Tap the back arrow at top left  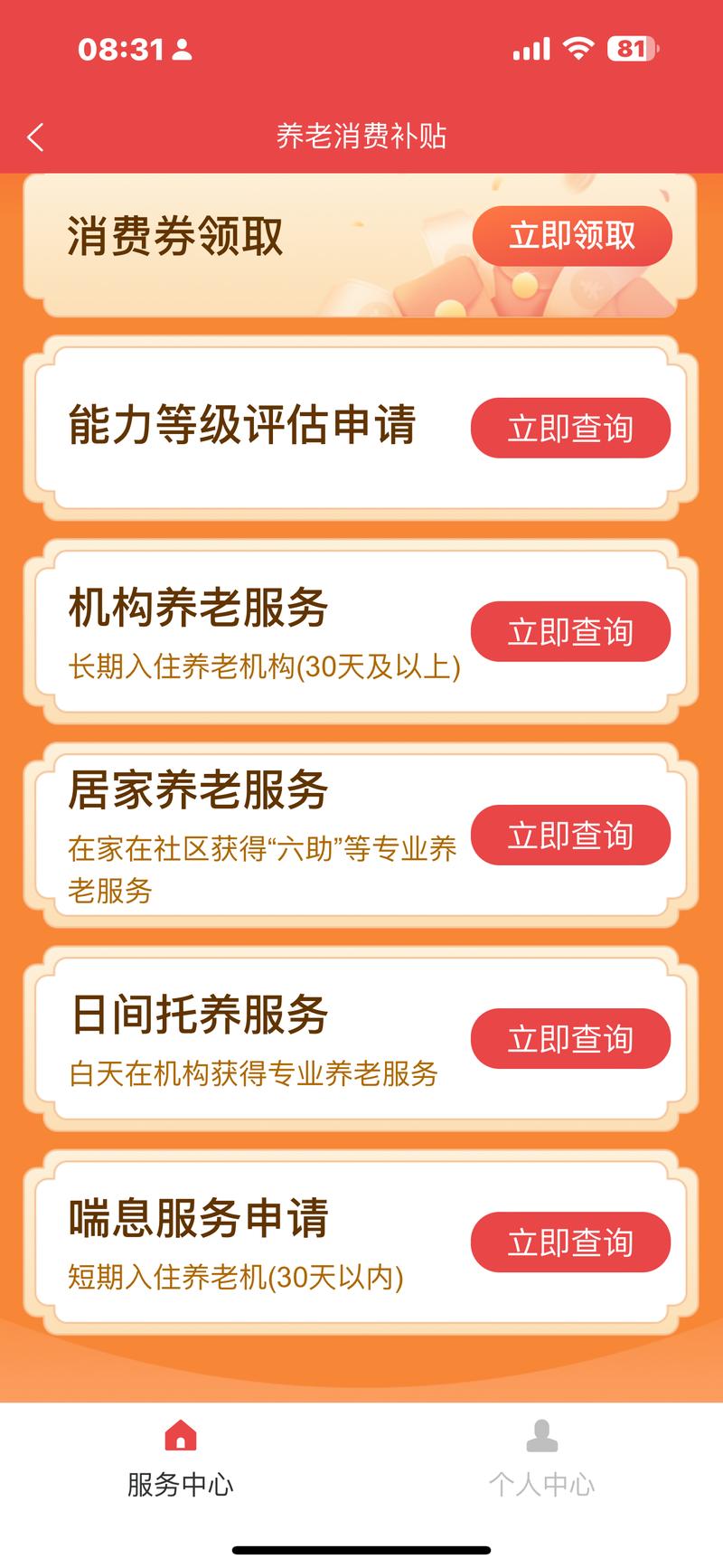point(34,136)
